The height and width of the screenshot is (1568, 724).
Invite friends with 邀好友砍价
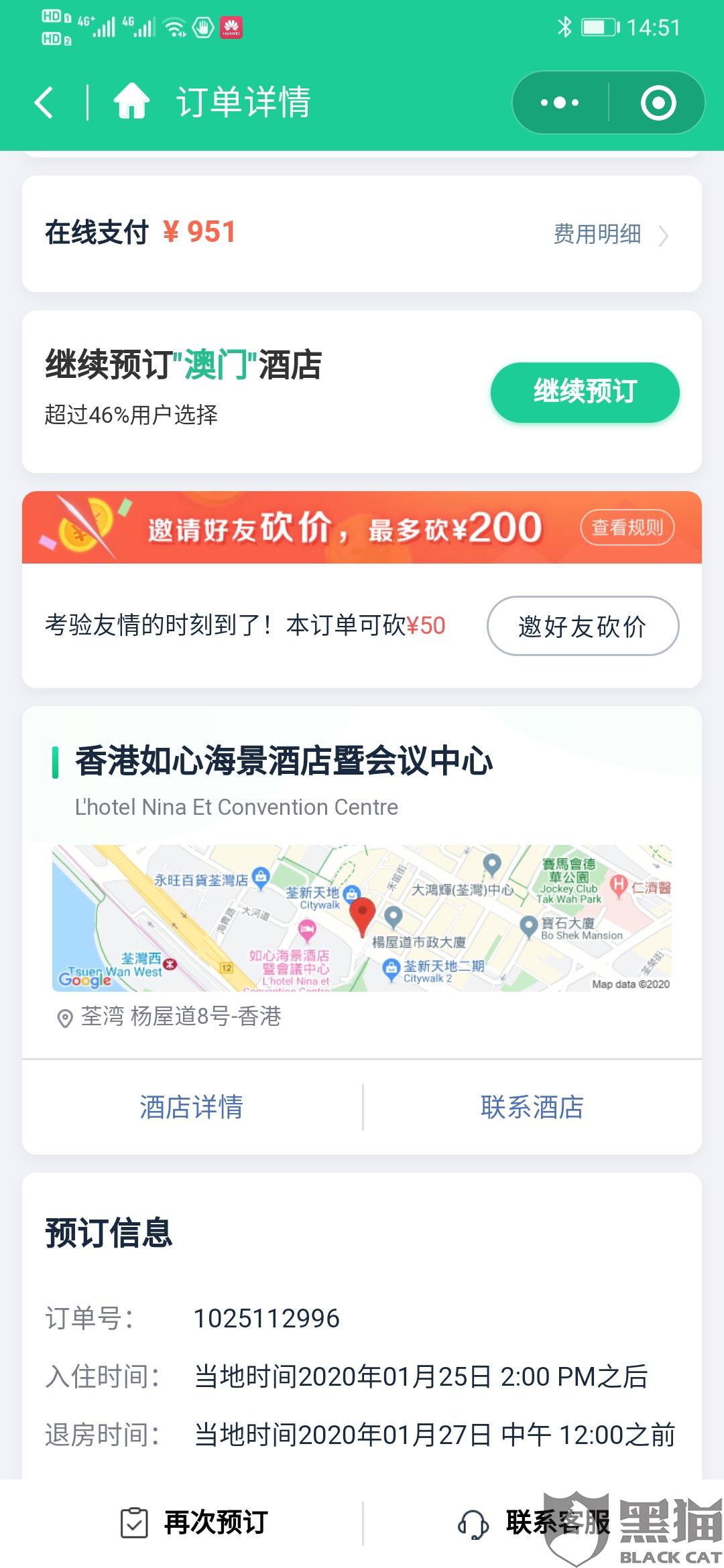[x=583, y=627]
